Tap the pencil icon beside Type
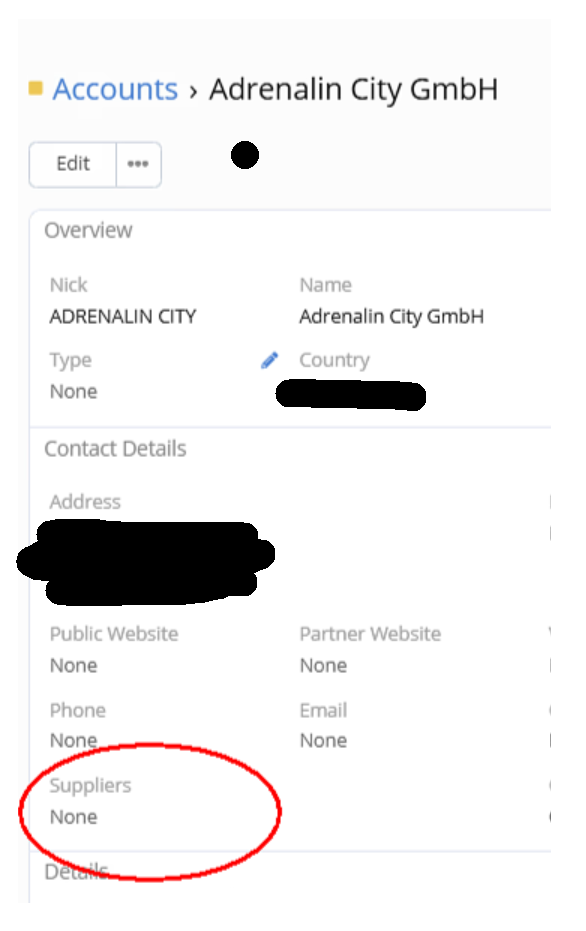Screen dimensions: 586x931 [269, 360]
